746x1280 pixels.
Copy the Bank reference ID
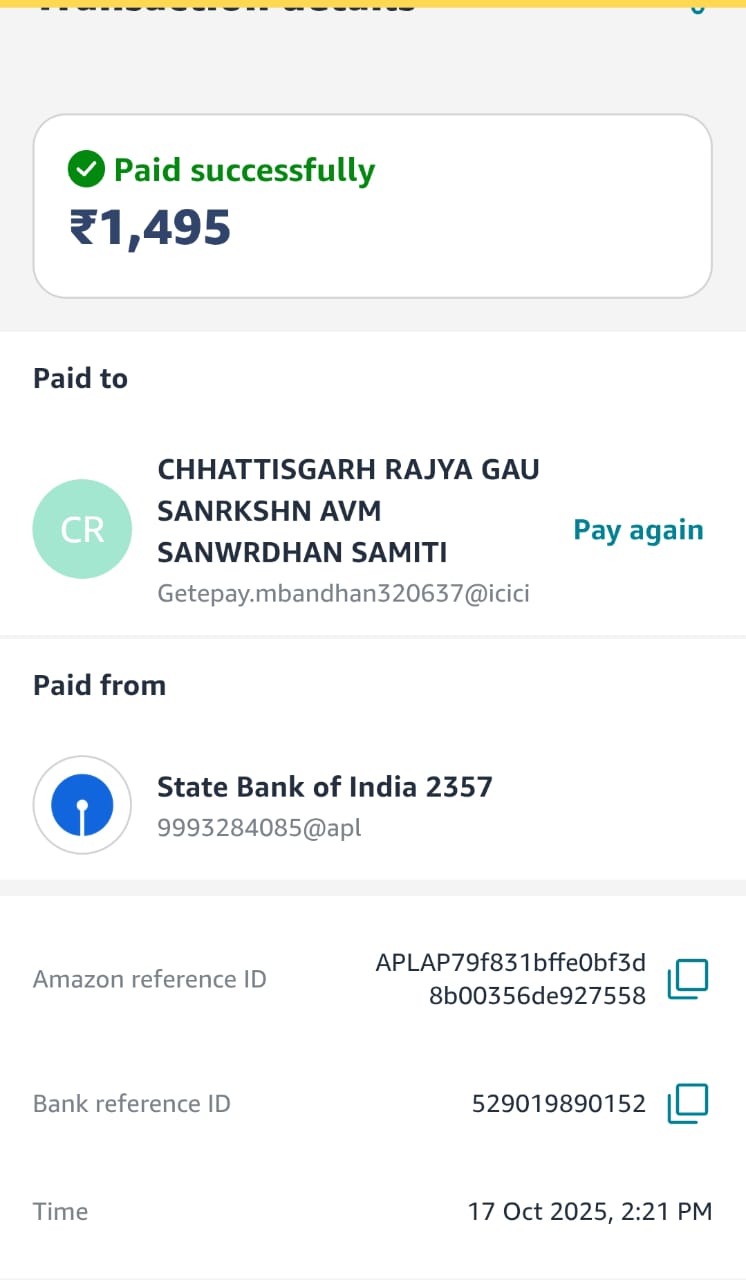pyautogui.click(x=687, y=1103)
